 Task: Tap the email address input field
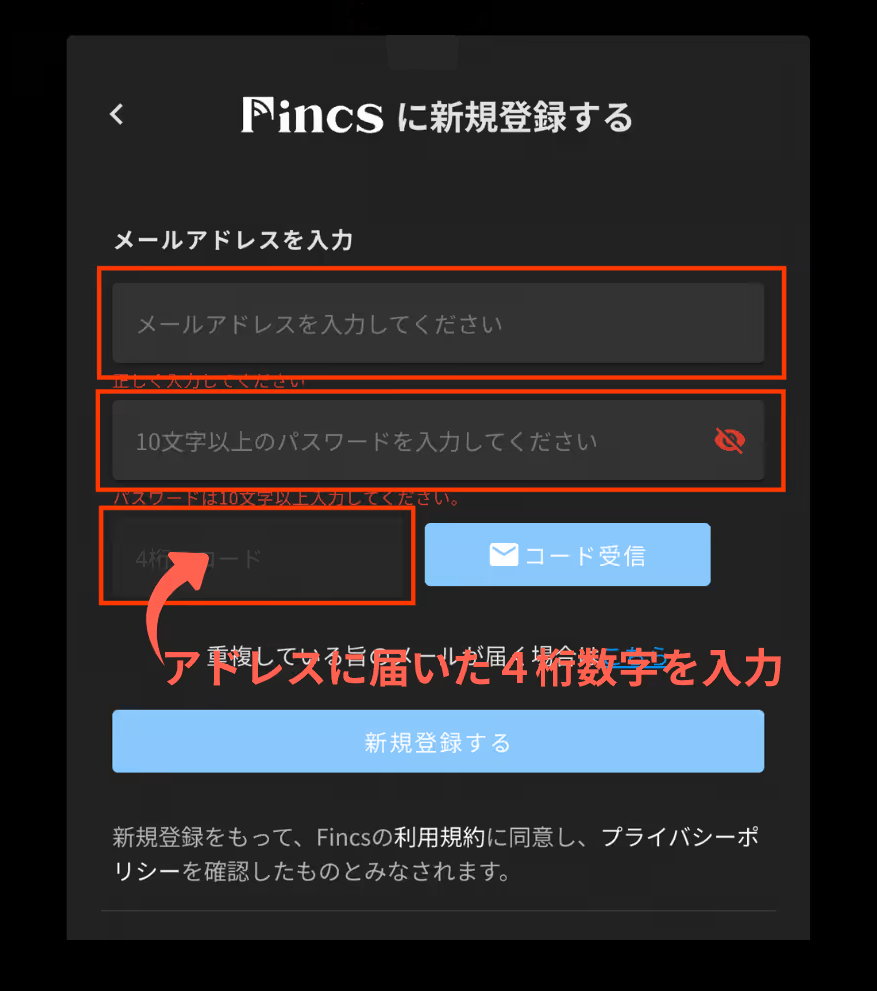click(438, 324)
